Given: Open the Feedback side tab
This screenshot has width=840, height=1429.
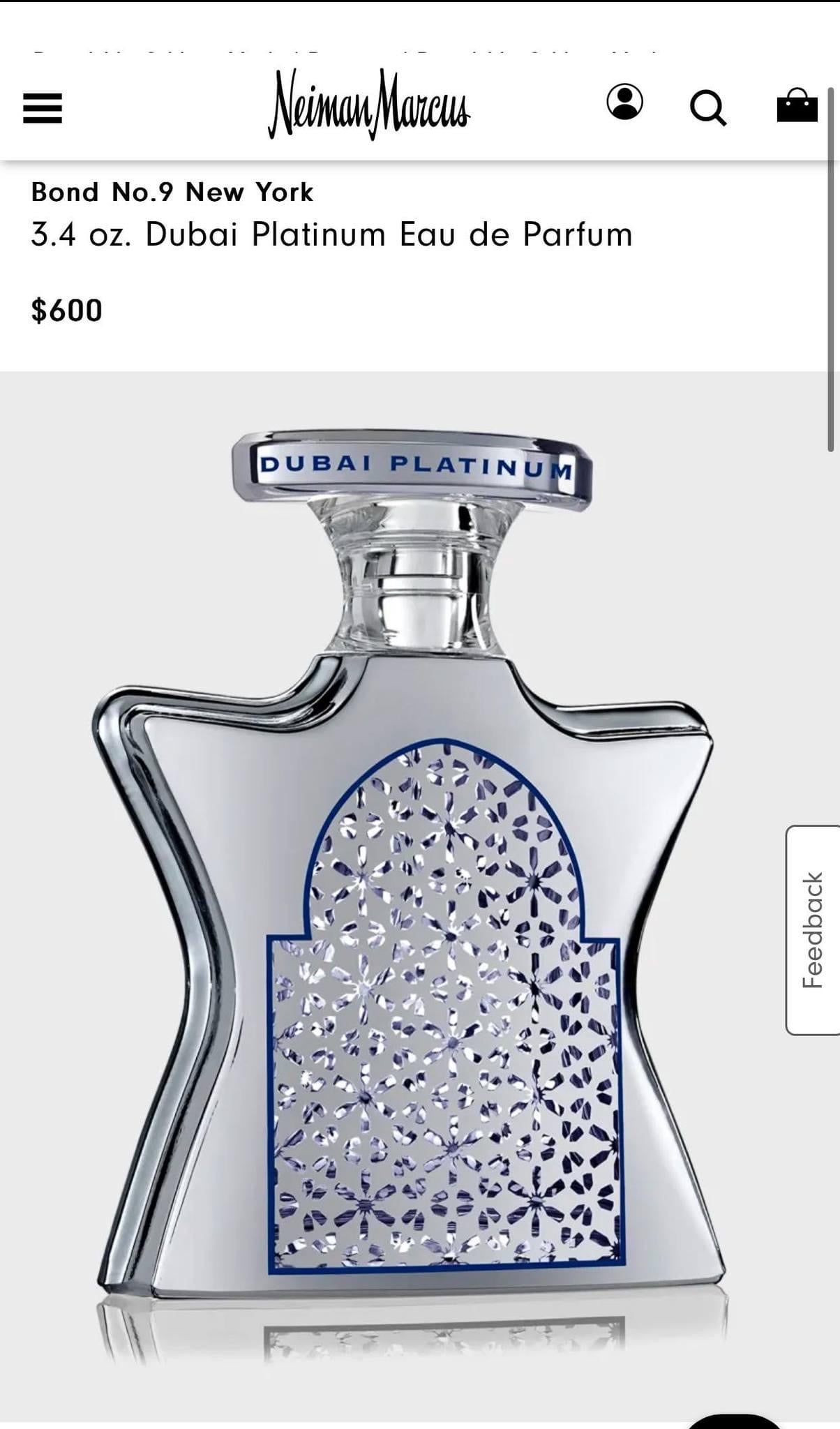Looking at the screenshot, I should pyautogui.click(x=813, y=929).
